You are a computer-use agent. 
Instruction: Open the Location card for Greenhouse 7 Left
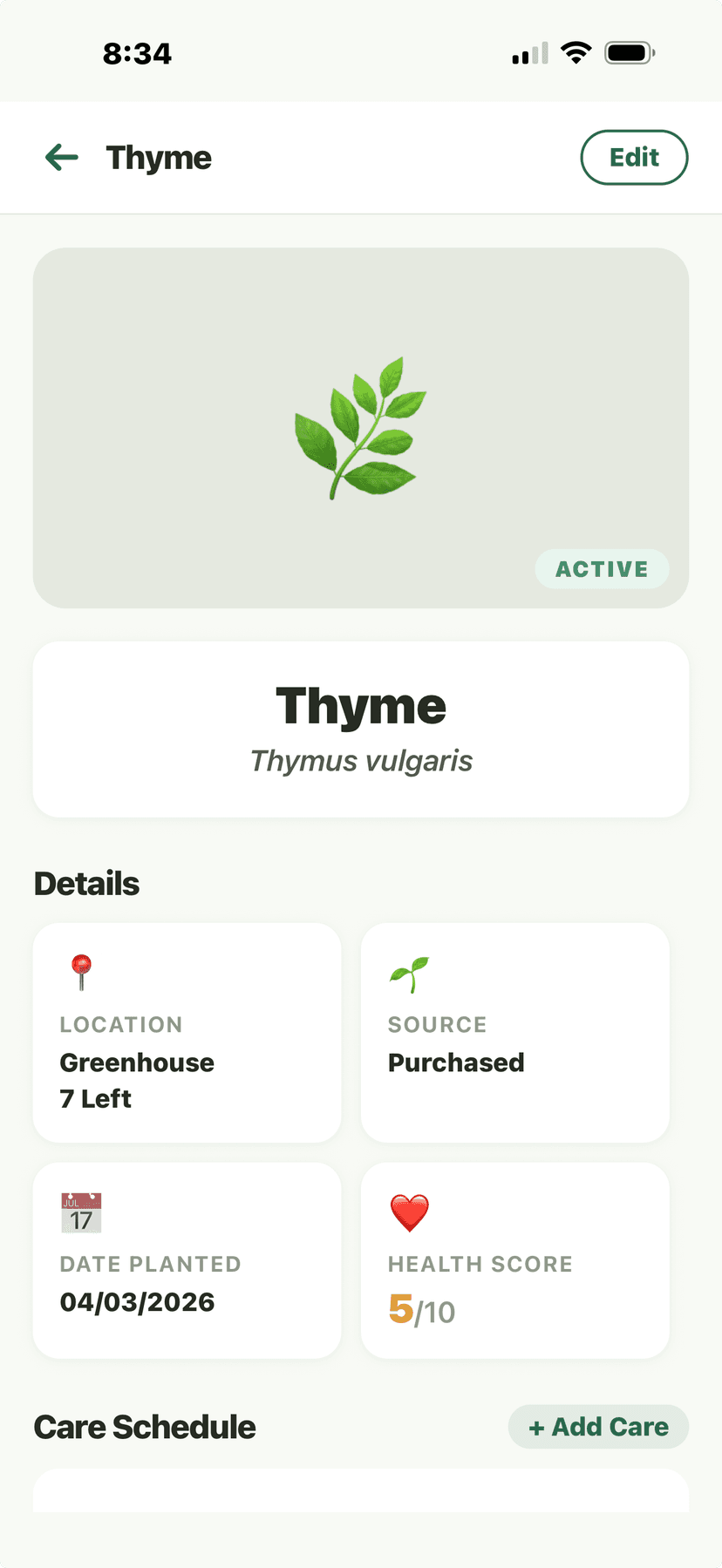(187, 1033)
